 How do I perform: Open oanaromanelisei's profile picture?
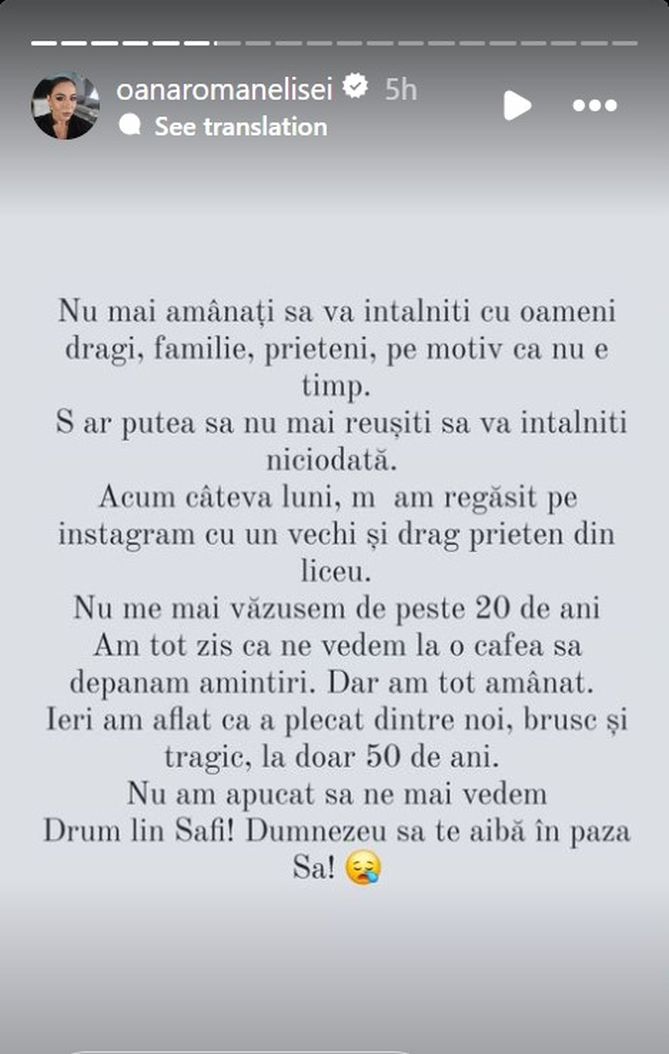(65, 106)
